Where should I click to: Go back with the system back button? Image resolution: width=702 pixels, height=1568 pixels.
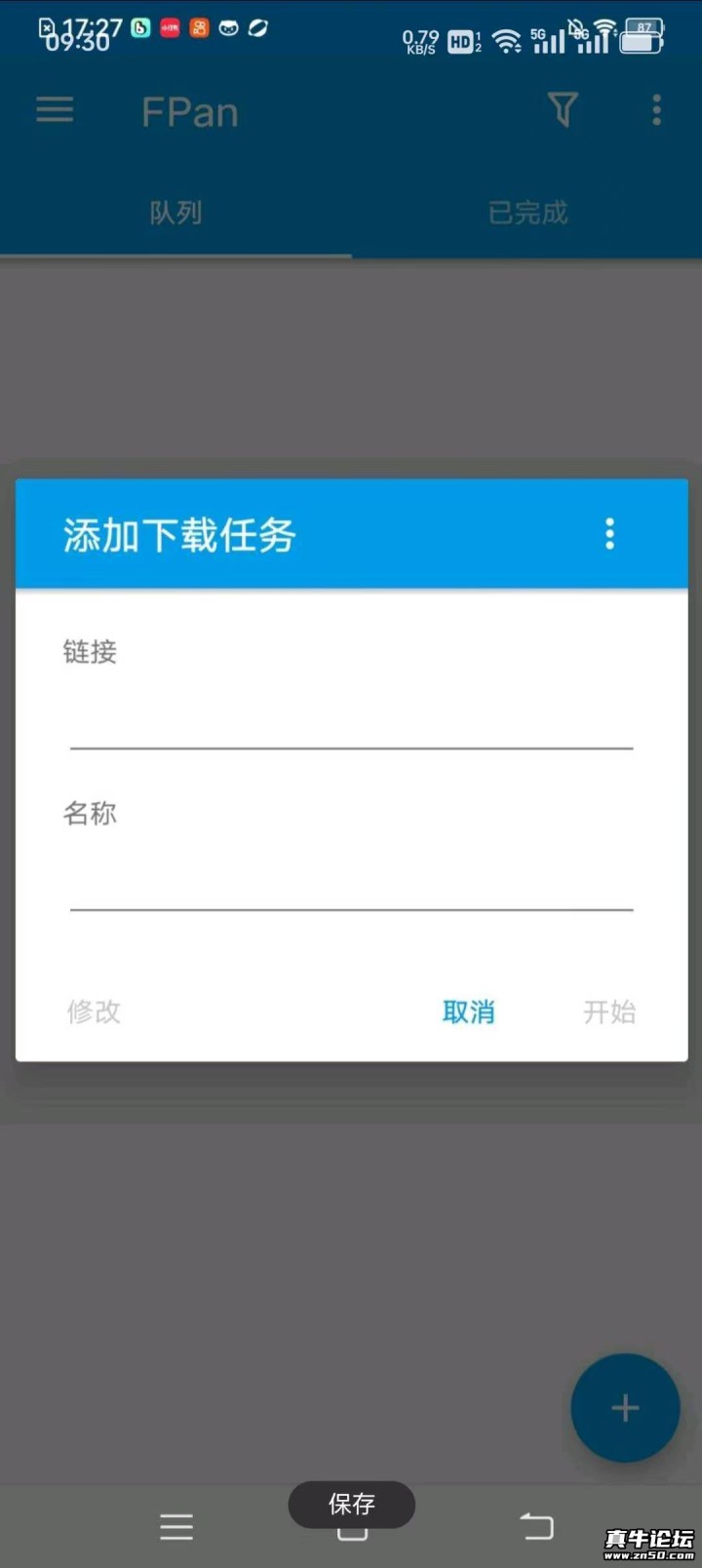click(x=536, y=1526)
